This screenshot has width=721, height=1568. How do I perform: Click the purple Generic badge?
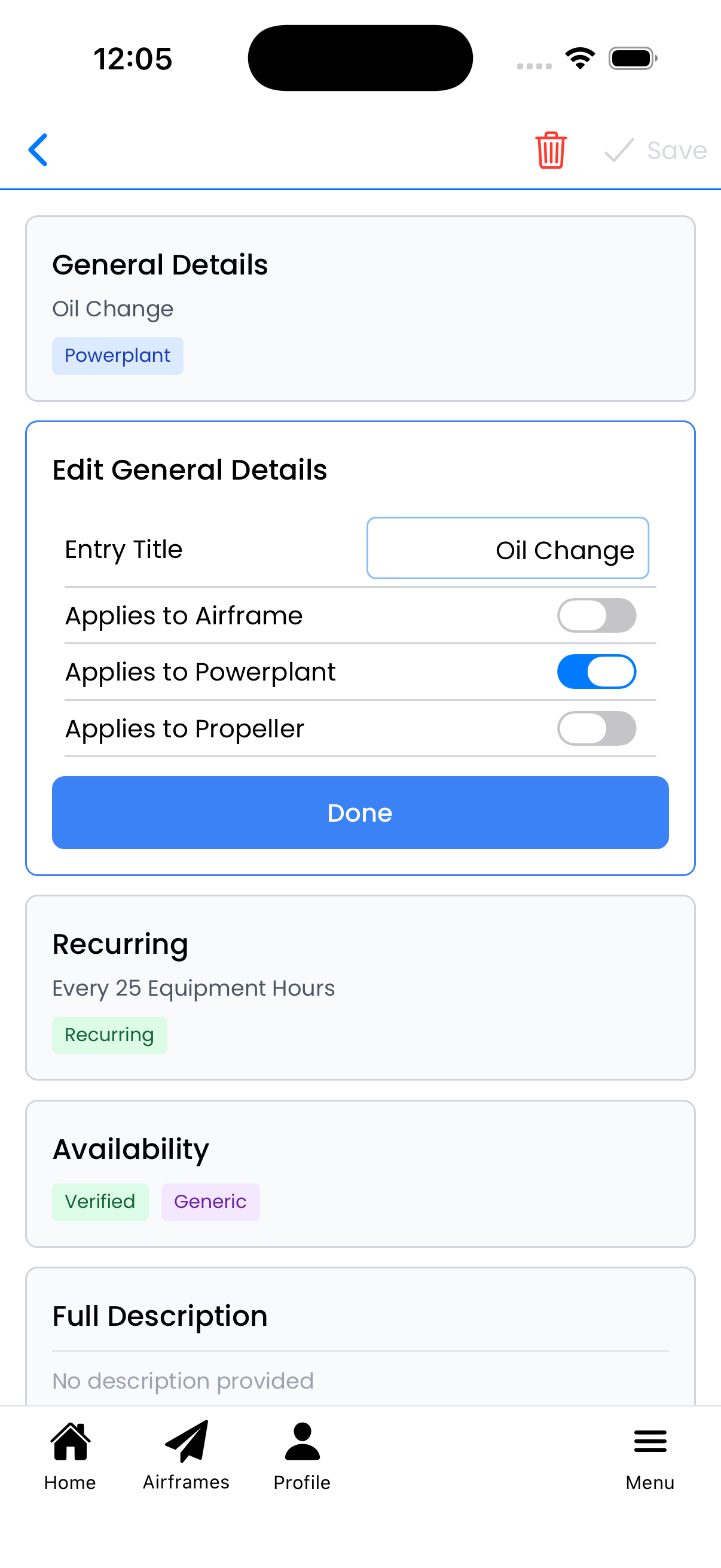(x=210, y=1201)
